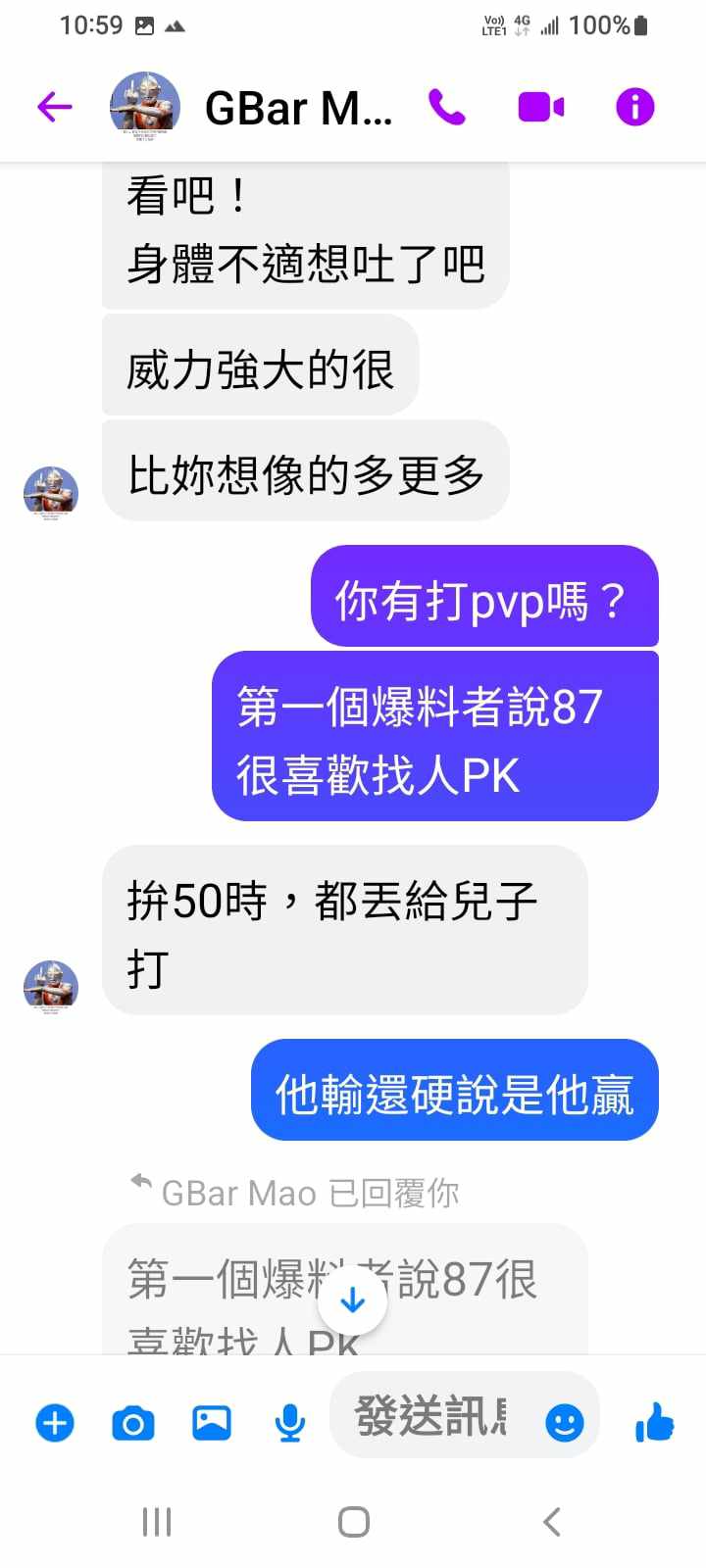The image size is (706, 1568).
Task: Open more options with the plus icon
Action: click(x=55, y=1422)
